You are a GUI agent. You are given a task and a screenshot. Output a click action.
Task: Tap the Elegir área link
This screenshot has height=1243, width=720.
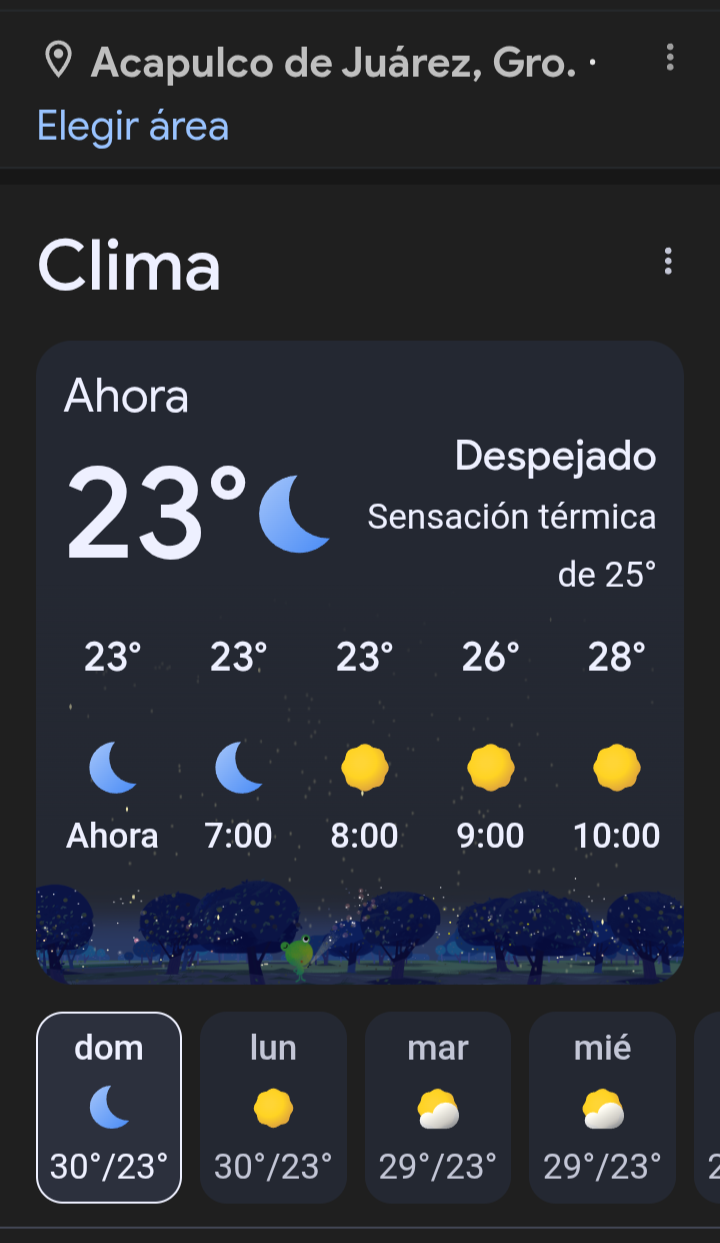coord(133,127)
